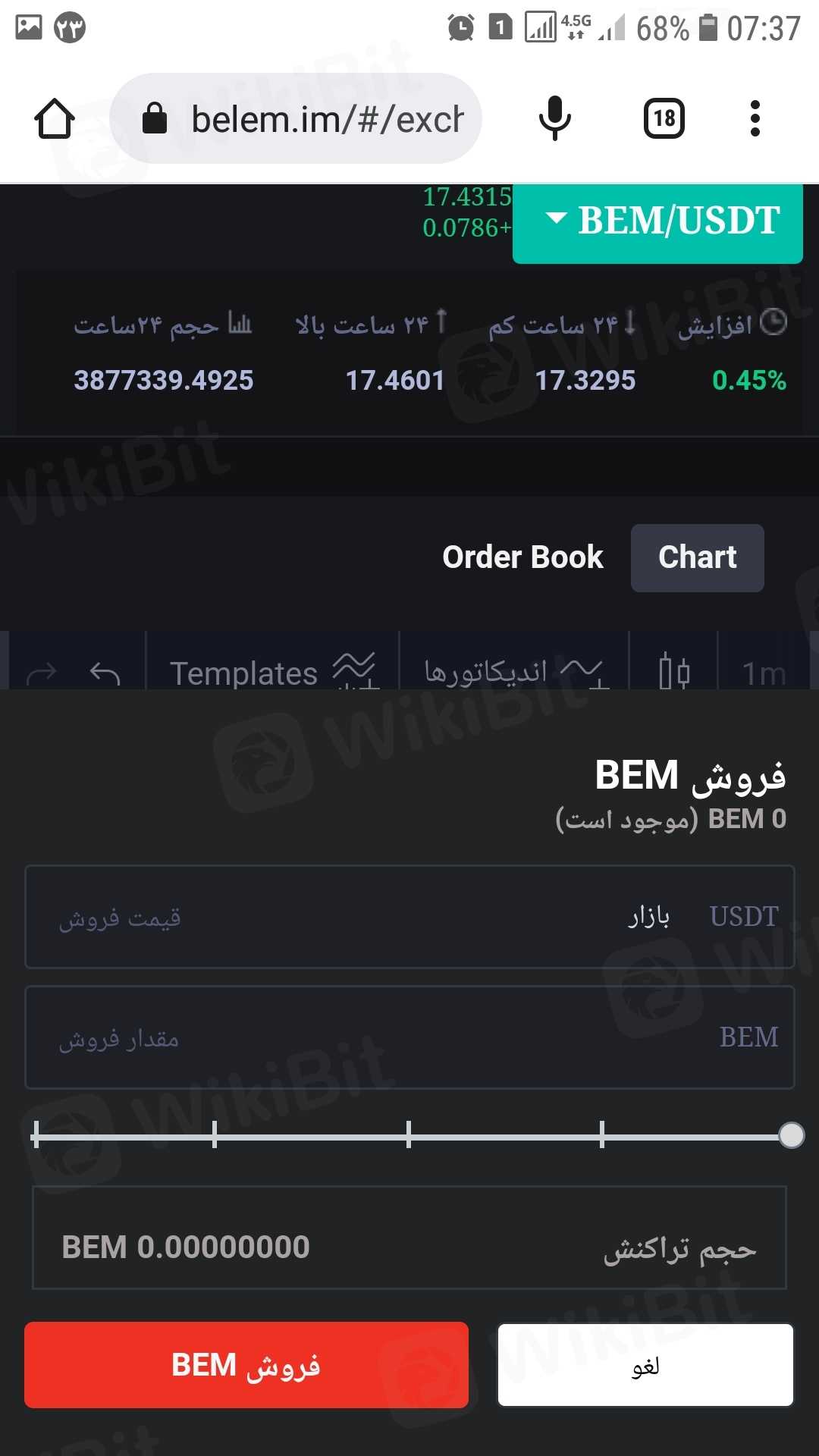819x1456 pixels.
Task: Open the browser overflow menu
Action: tap(755, 119)
